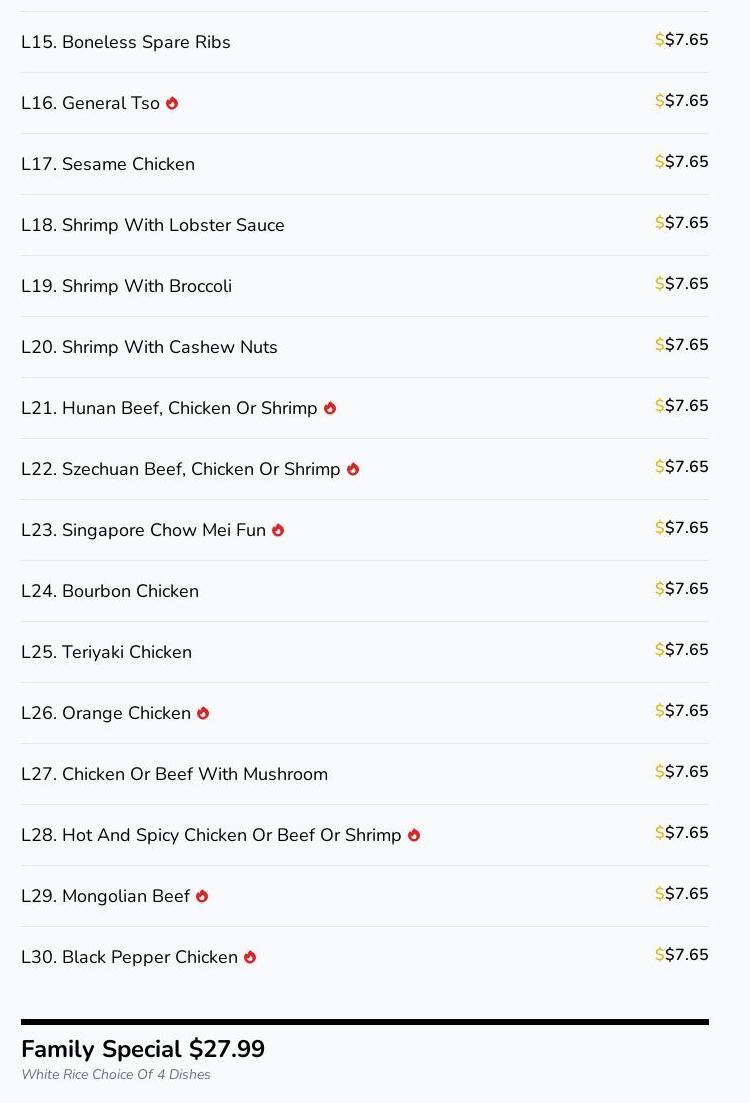750x1103 pixels.
Task: Open L21. Hunan Beef, Chicken Or Shrimp
Action: tap(170, 408)
